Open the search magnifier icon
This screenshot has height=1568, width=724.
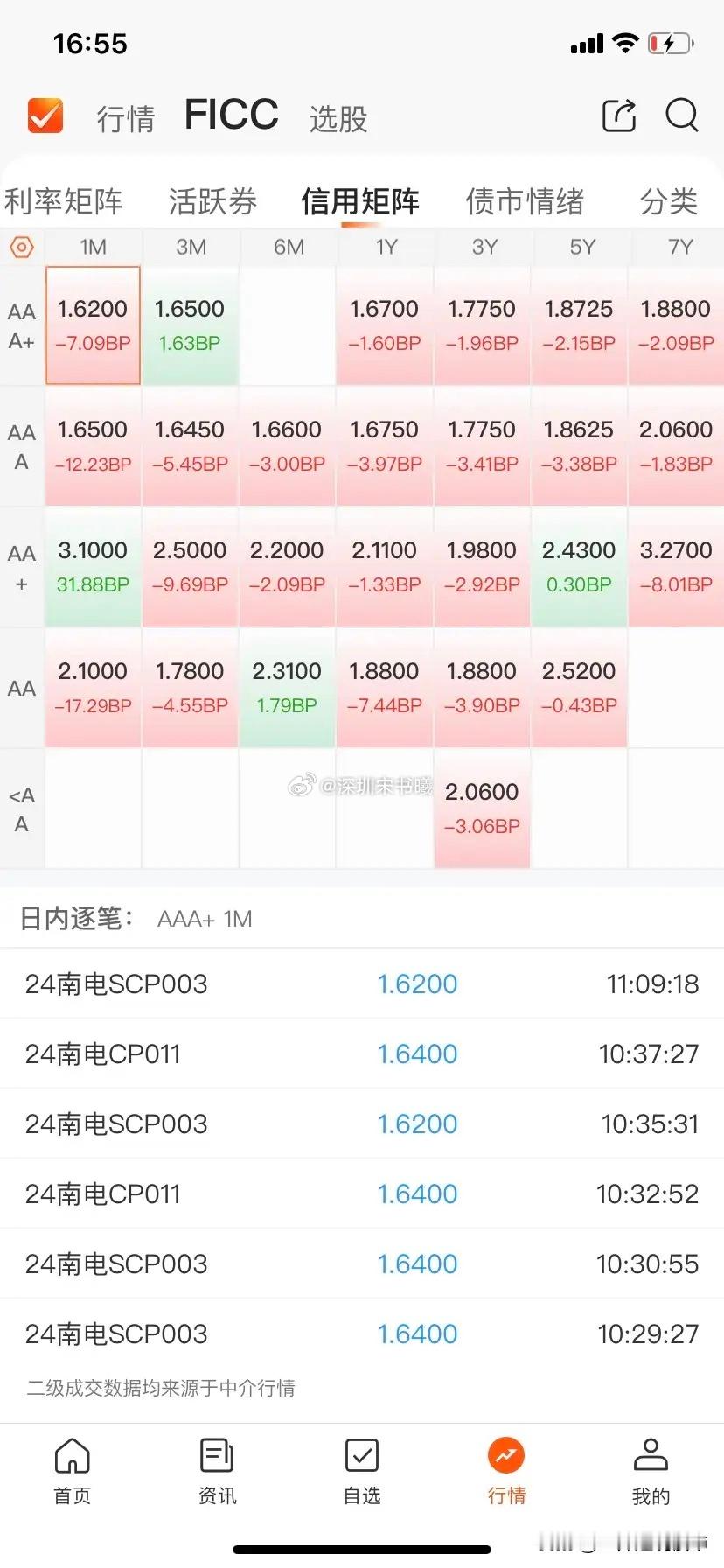tap(682, 115)
